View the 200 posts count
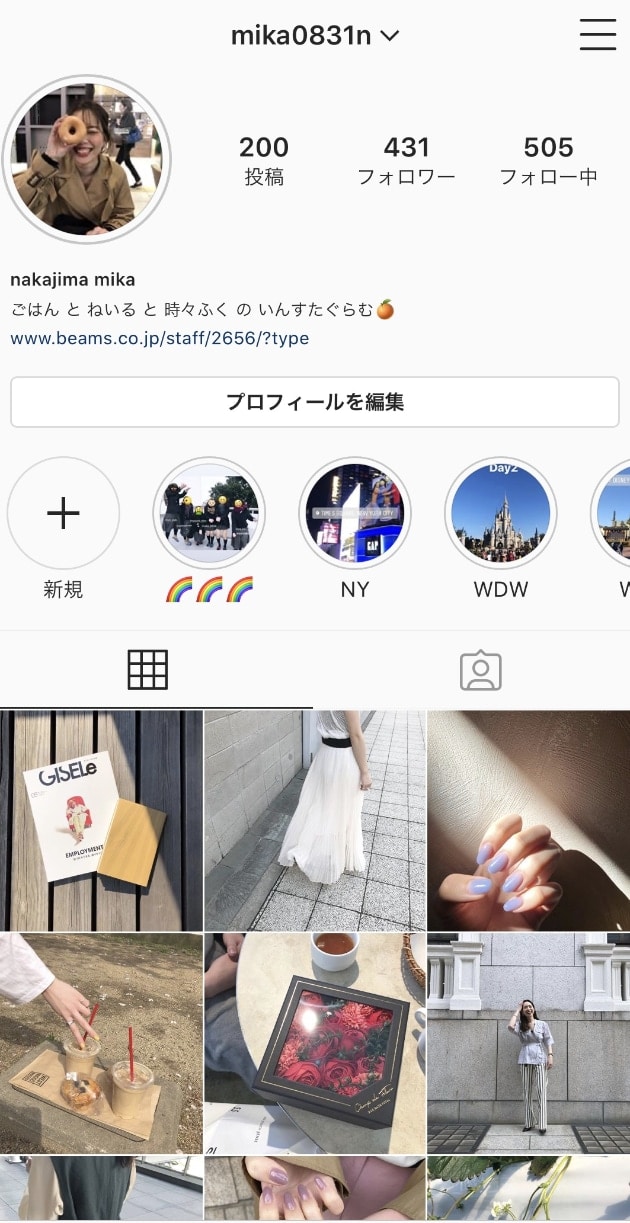Screen dimensions: 630x1223 pos(264,161)
